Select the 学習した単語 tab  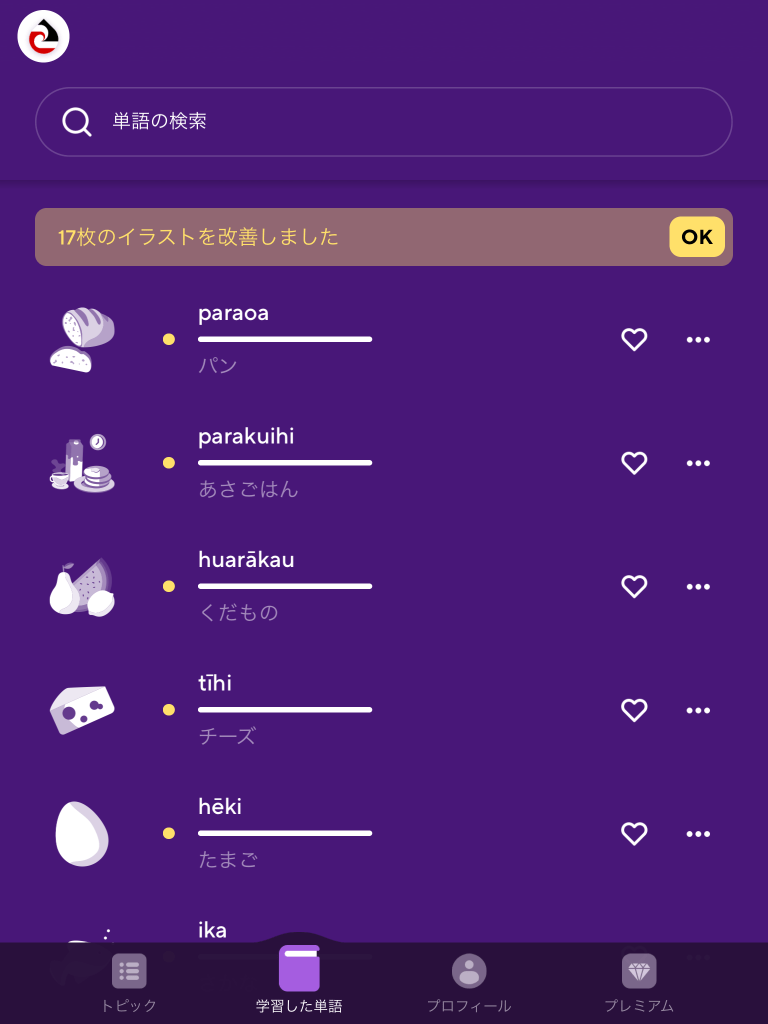coord(299,984)
